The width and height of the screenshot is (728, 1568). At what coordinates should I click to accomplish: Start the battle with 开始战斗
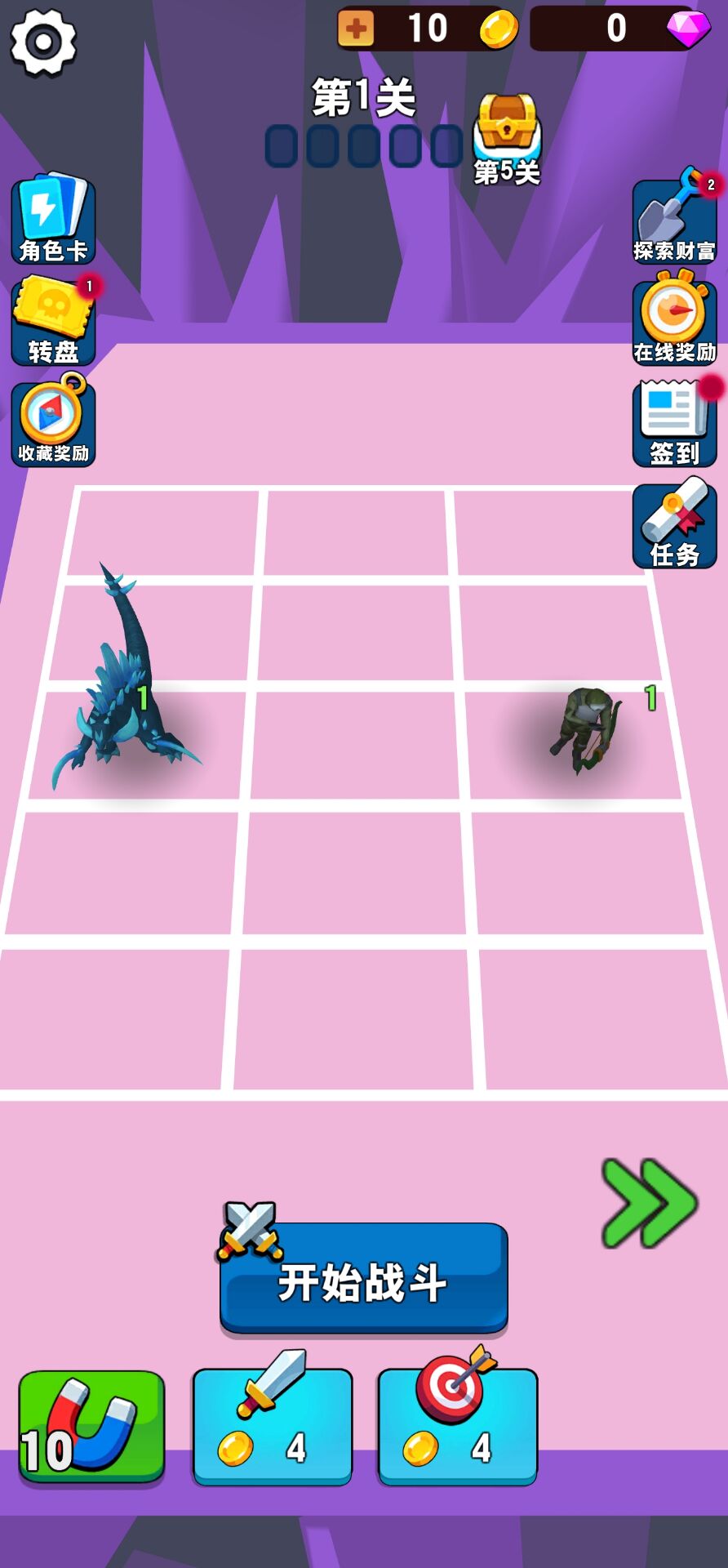click(x=364, y=1277)
